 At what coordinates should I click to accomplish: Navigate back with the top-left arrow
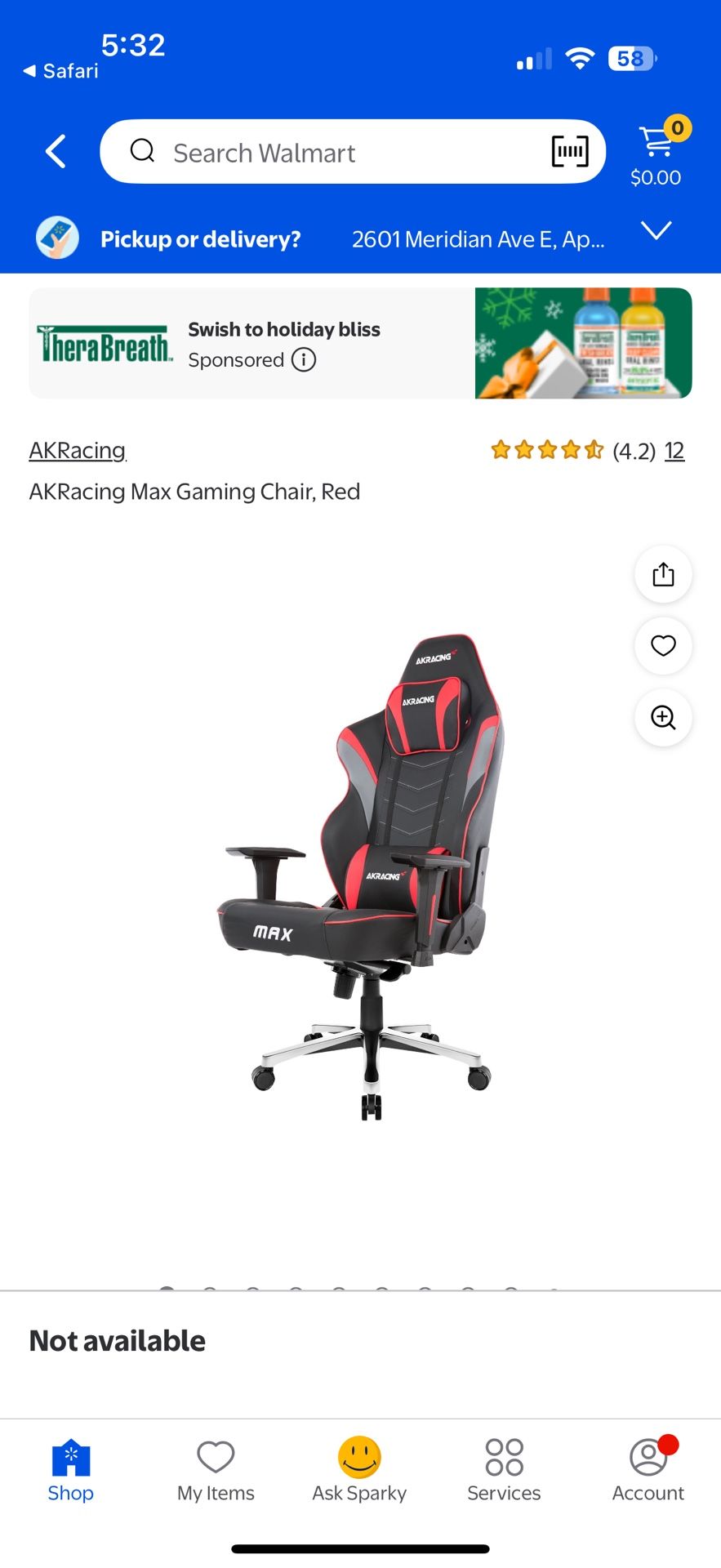click(x=54, y=151)
